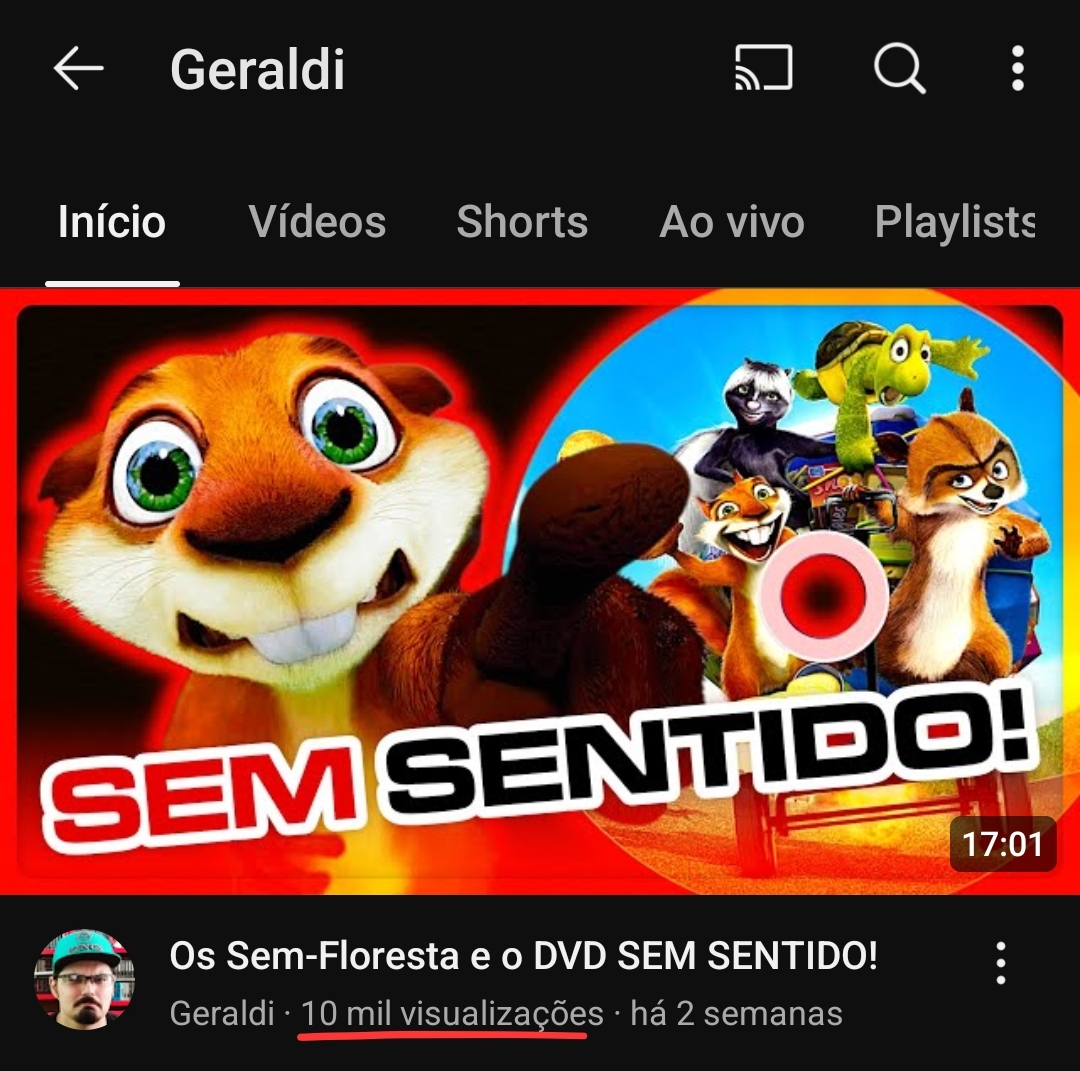Select the Início tab
The image size is (1080, 1071).
point(112,222)
